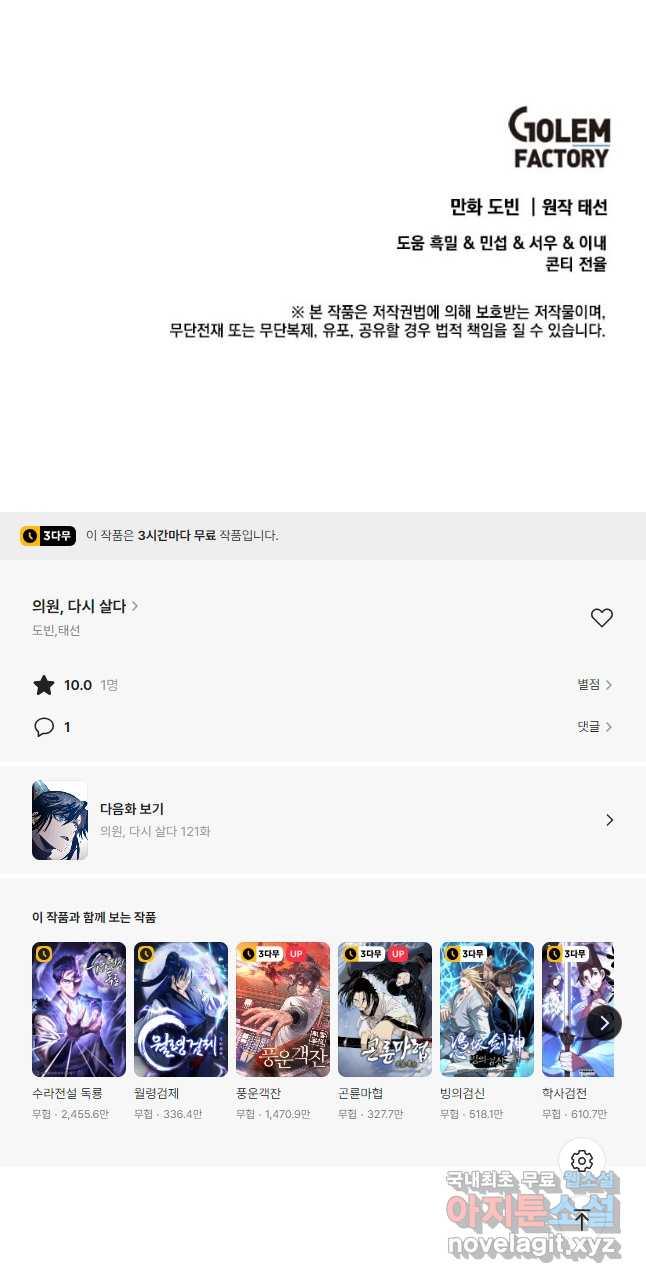
Task: Show more recommended works with the arrow
Action: point(604,1022)
